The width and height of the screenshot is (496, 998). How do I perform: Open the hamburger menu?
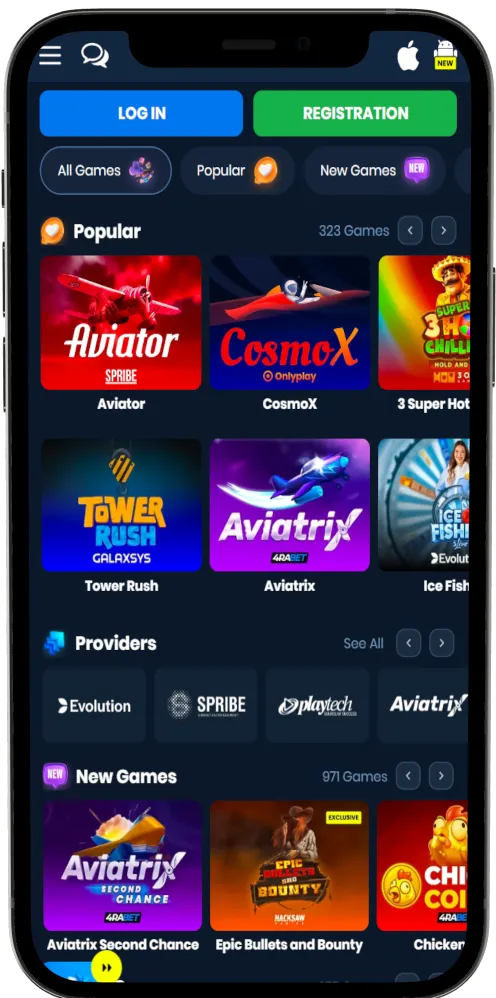tap(50, 55)
